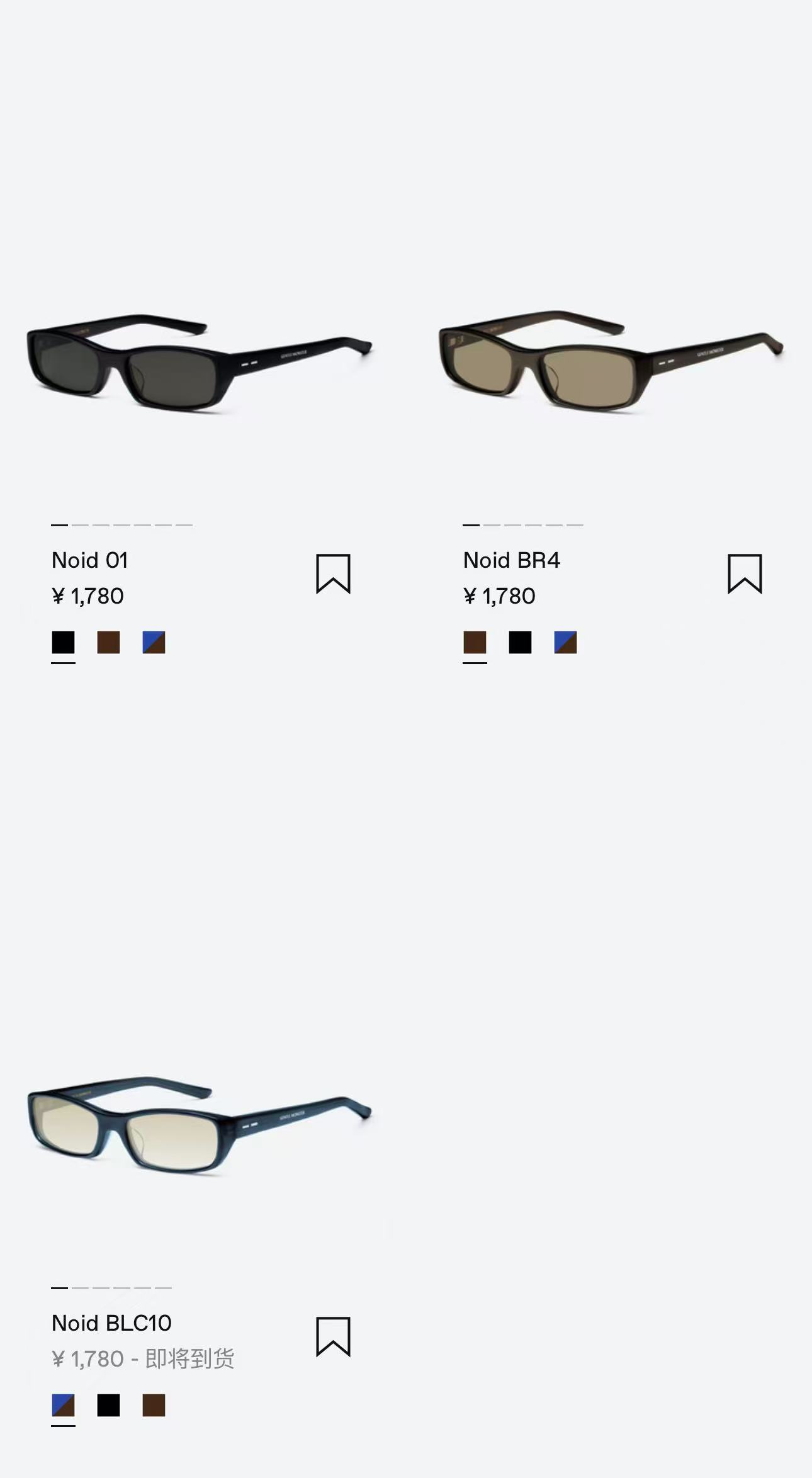
Task: Select brown swatch under Noid BLC10
Action: pos(154,1405)
